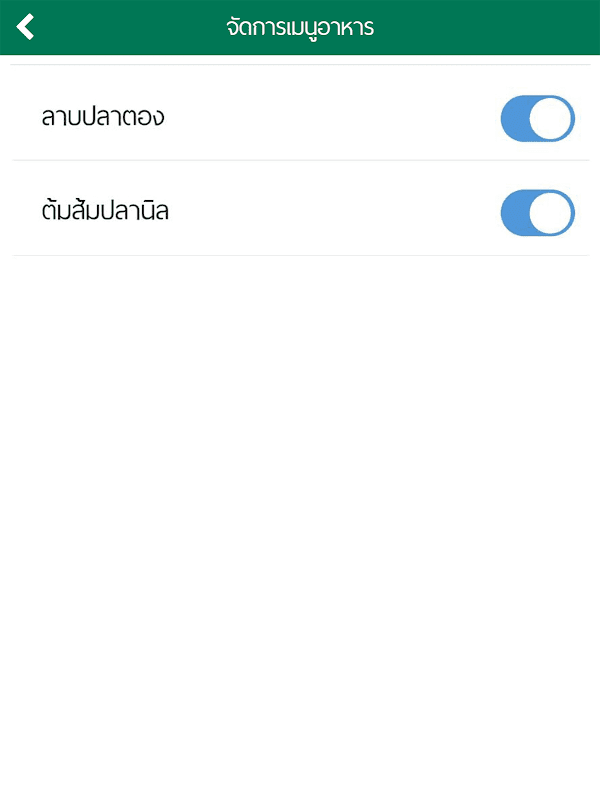The height and width of the screenshot is (800, 600).
Task: Toggle the ต้มส้มปลานิล menu switch
Action: click(x=537, y=212)
